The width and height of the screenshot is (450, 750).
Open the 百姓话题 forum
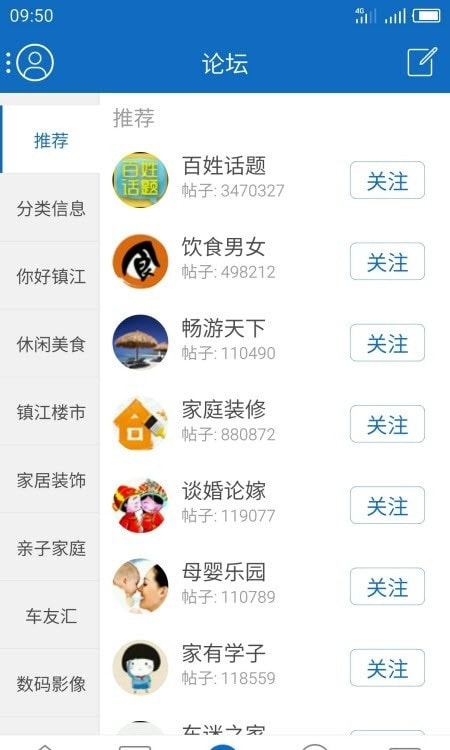click(x=224, y=166)
